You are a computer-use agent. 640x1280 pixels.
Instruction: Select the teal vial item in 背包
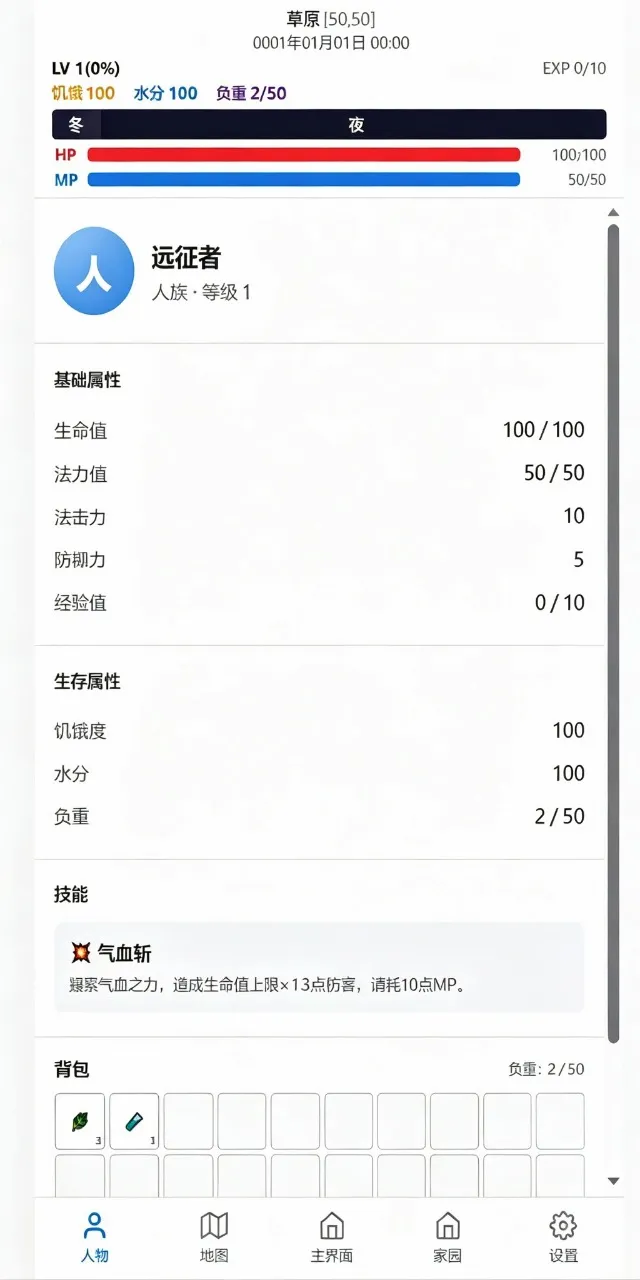(x=134, y=1122)
